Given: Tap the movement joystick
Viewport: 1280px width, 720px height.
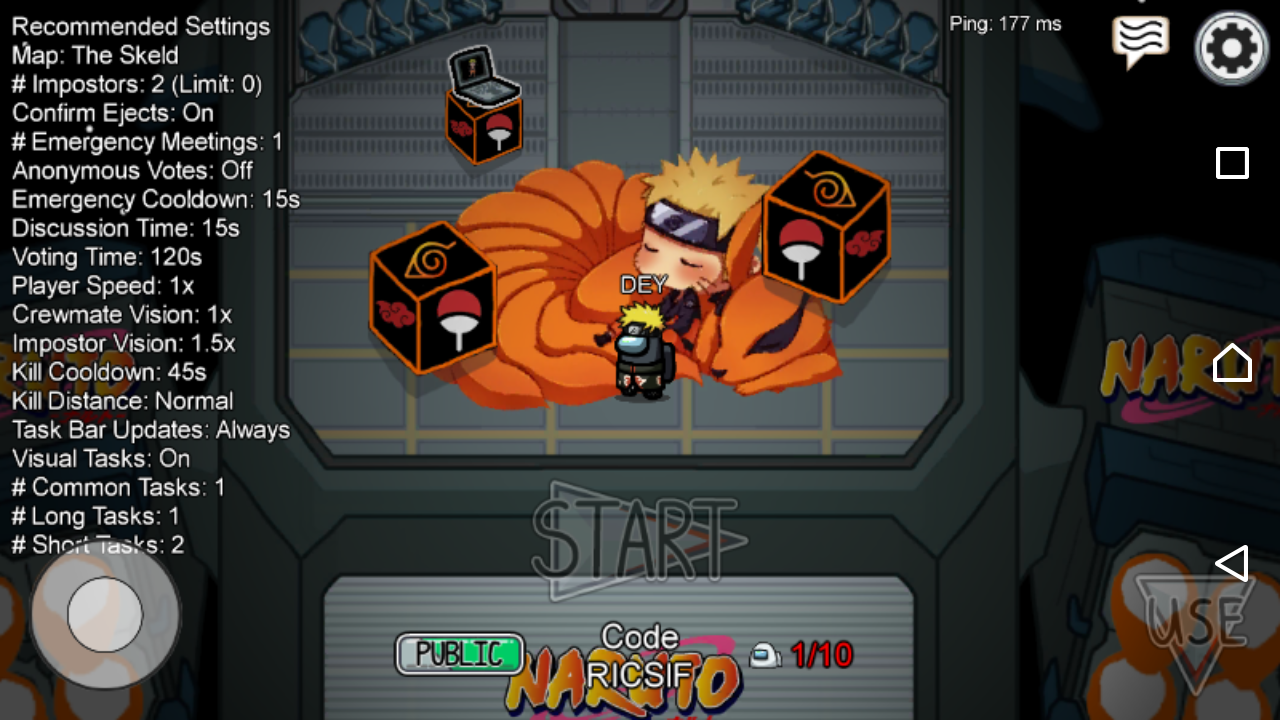Looking at the screenshot, I should pyautogui.click(x=105, y=614).
